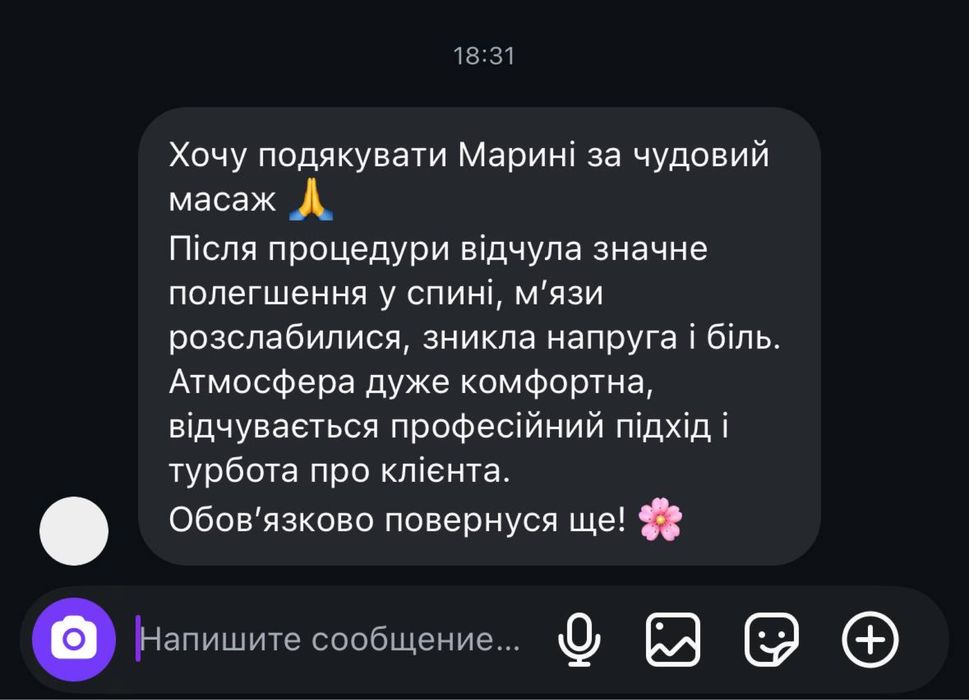Open more attachment options with the plus
This screenshot has width=969, height=700.
pos(870,640)
